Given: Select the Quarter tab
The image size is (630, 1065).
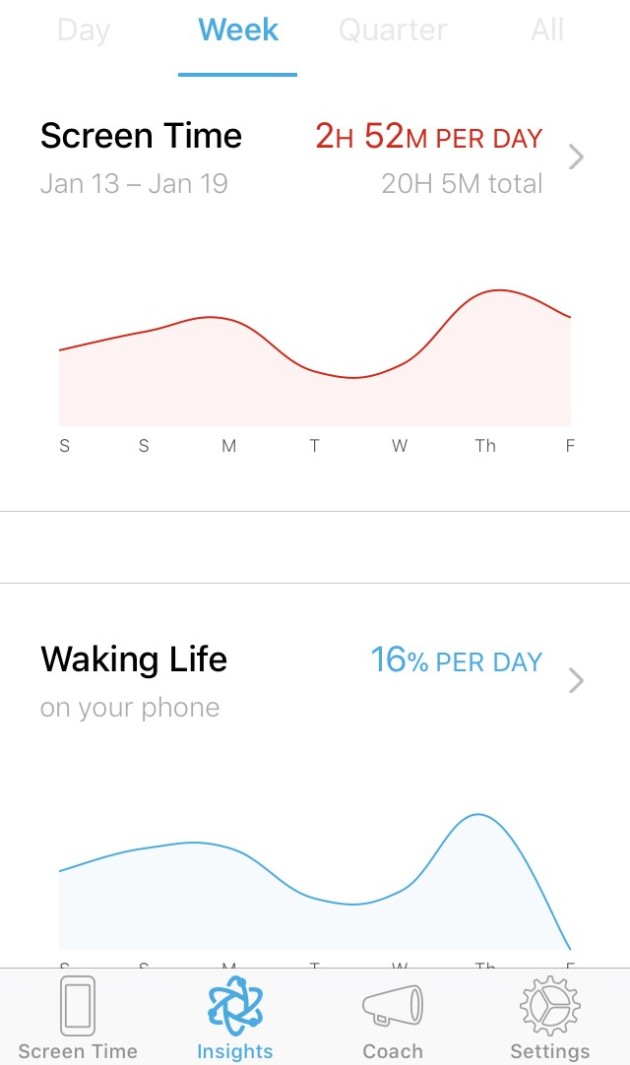Looking at the screenshot, I should point(392,31).
